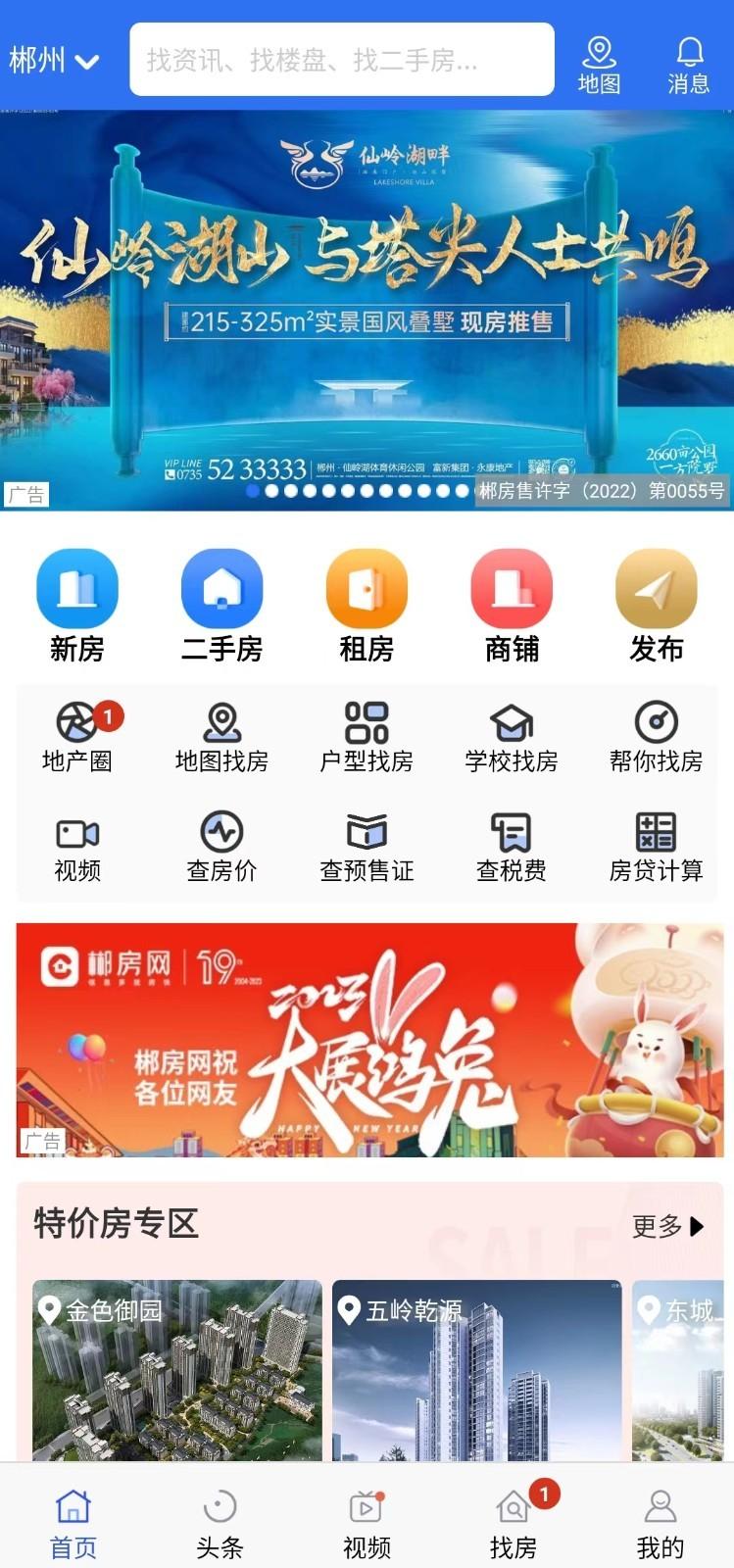Select the 房贷计算 mortgage calculator icon
This screenshot has height=1568, width=734.
(655, 843)
